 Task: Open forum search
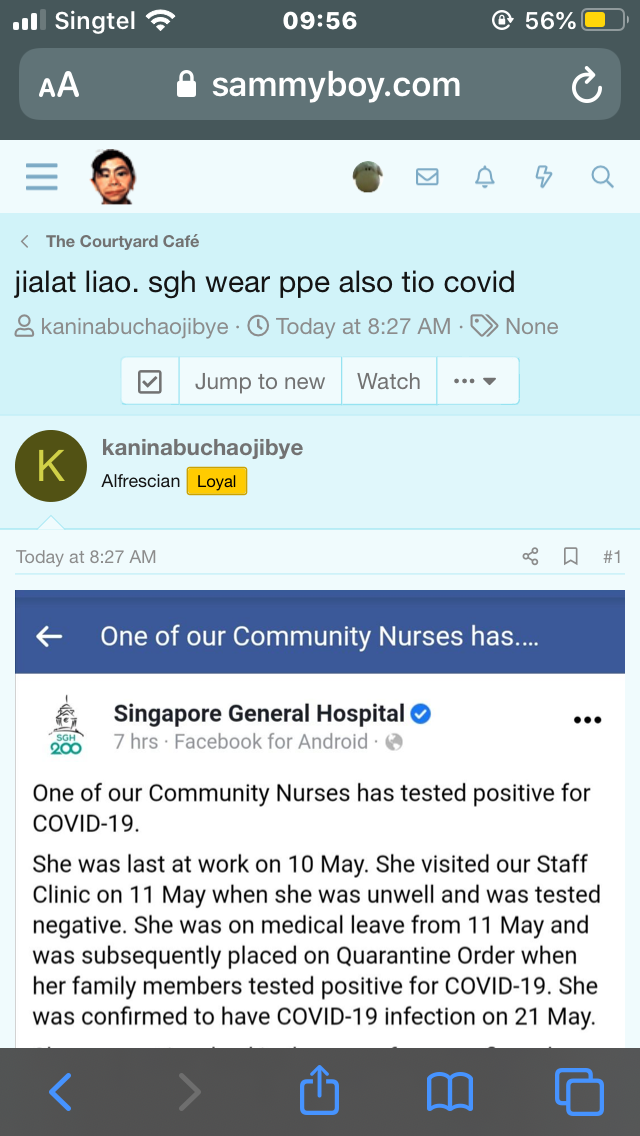(602, 177)
